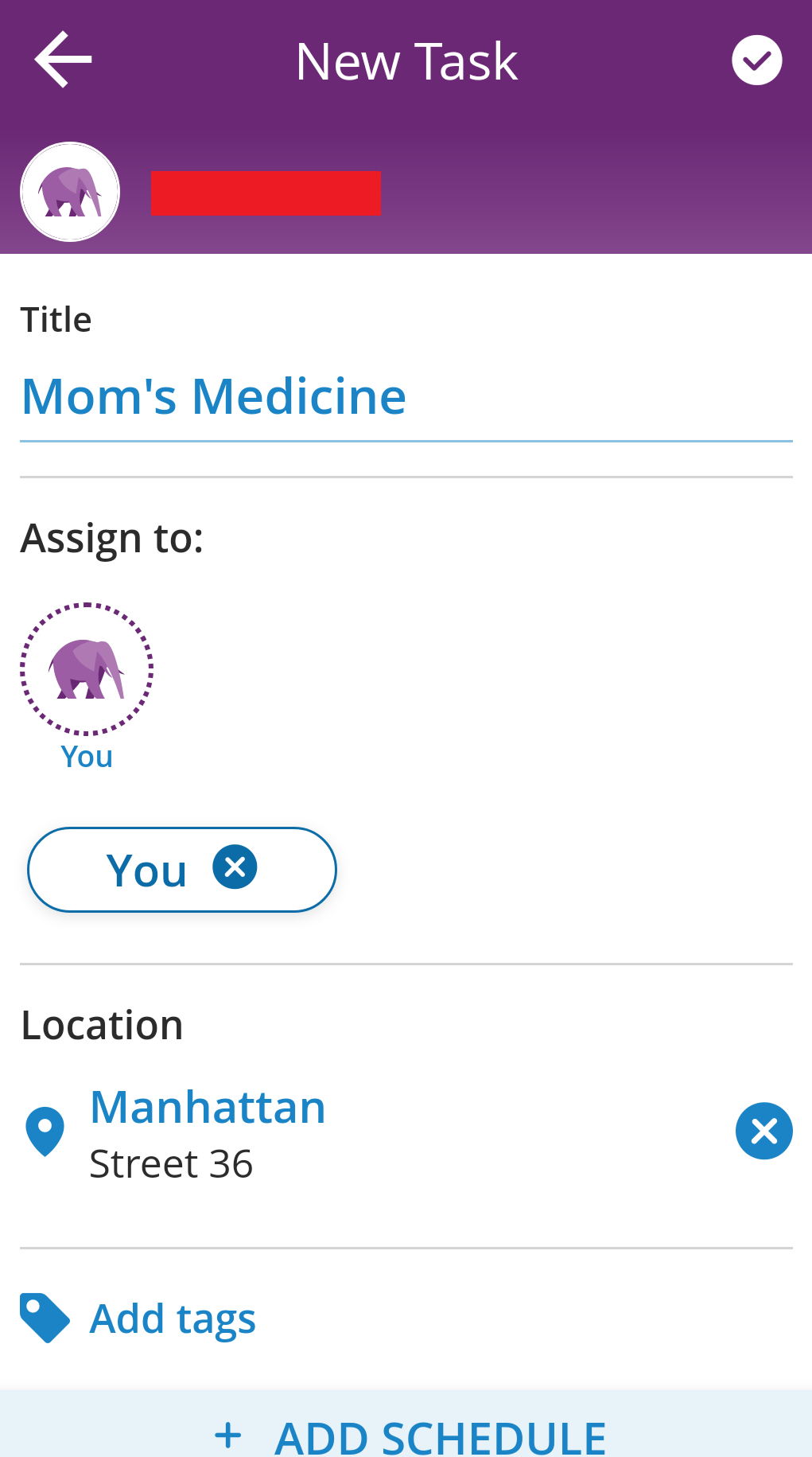Viewport: 812px width, 1457px height.
Task: Tap the Add Schedule button
Action: 406,1426
